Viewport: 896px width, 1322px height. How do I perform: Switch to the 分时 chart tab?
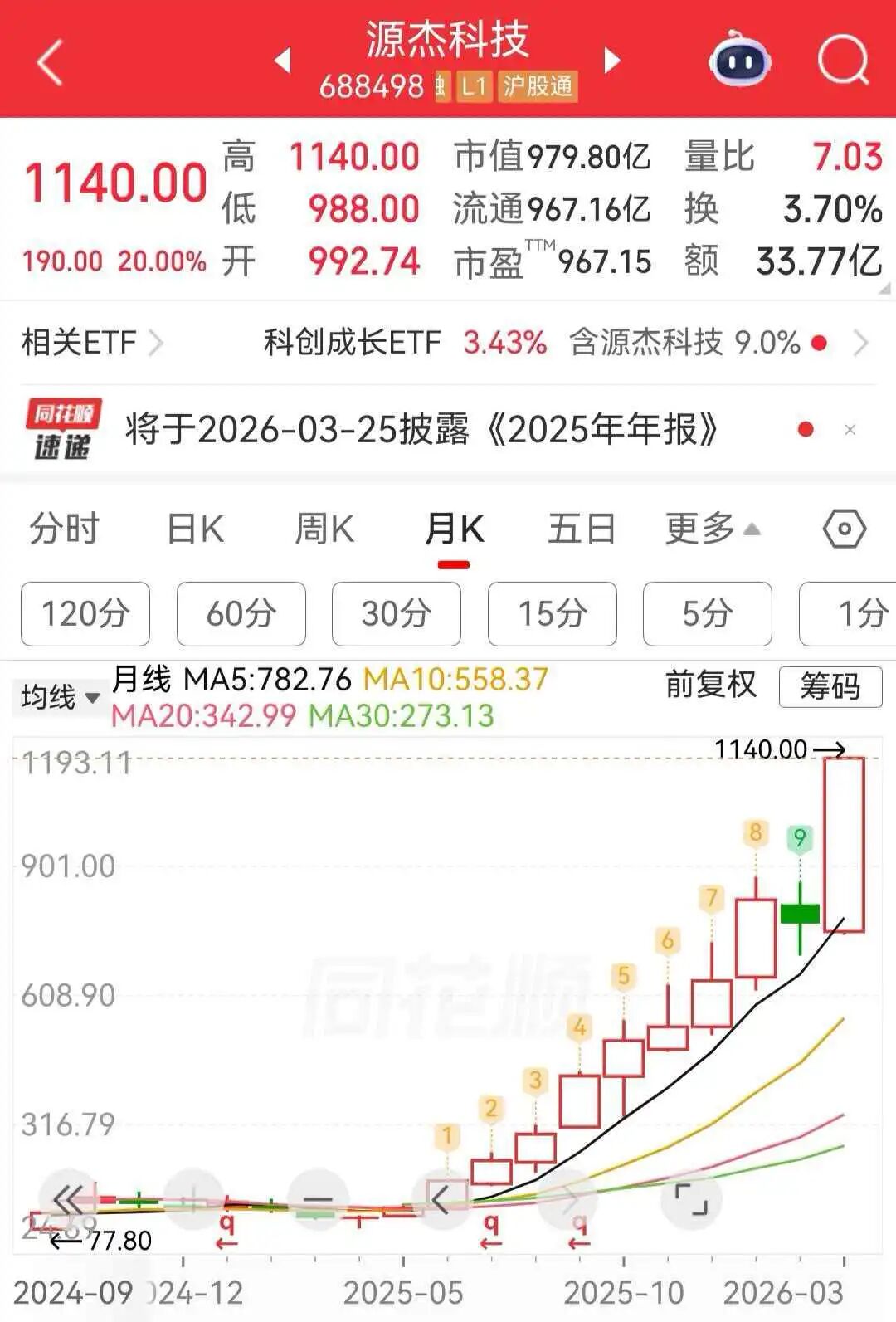tap(64, 529)
